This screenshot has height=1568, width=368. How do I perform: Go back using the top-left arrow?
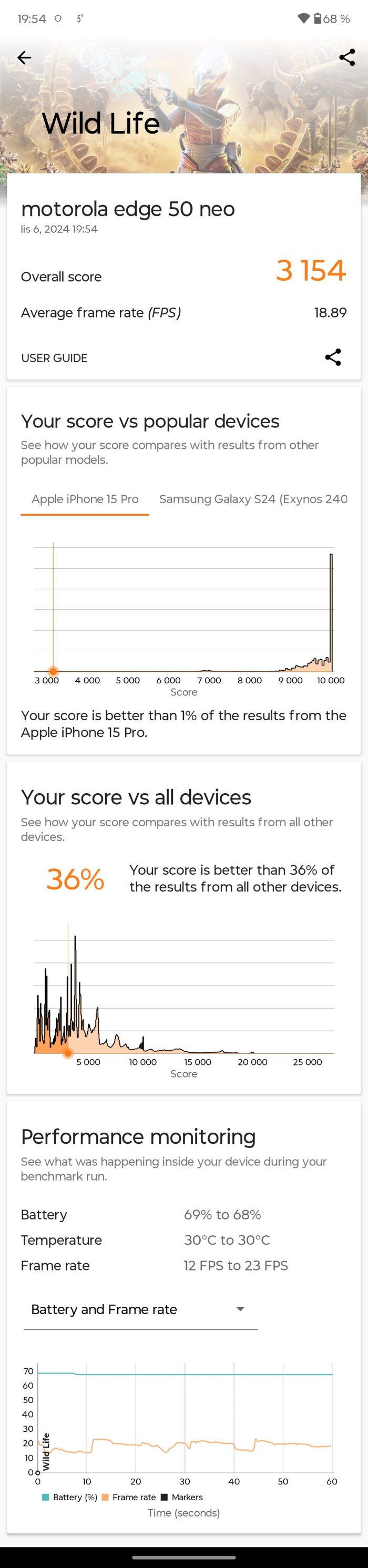(24, 58)
